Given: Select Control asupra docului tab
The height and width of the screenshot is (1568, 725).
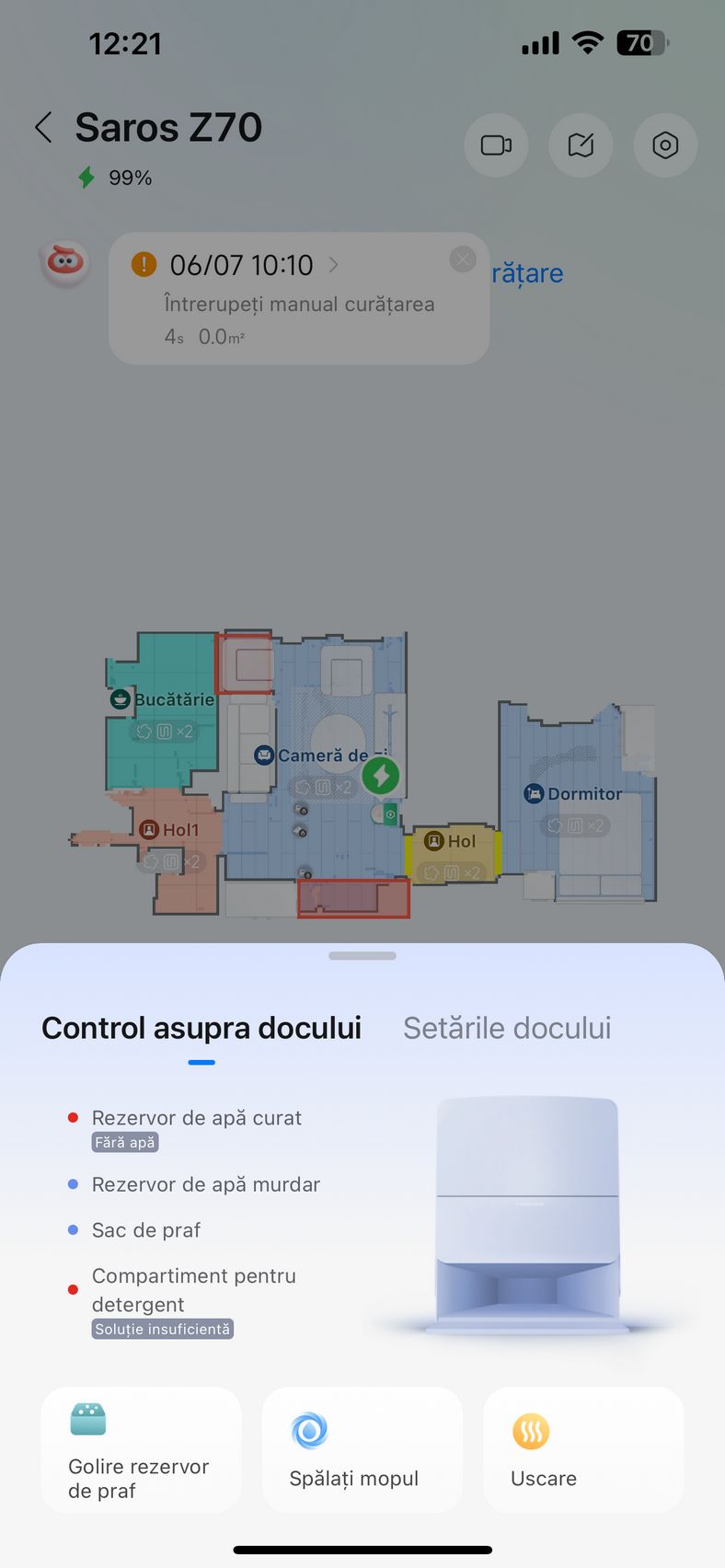Looking at the screenshot, I should coord(201,1028).
